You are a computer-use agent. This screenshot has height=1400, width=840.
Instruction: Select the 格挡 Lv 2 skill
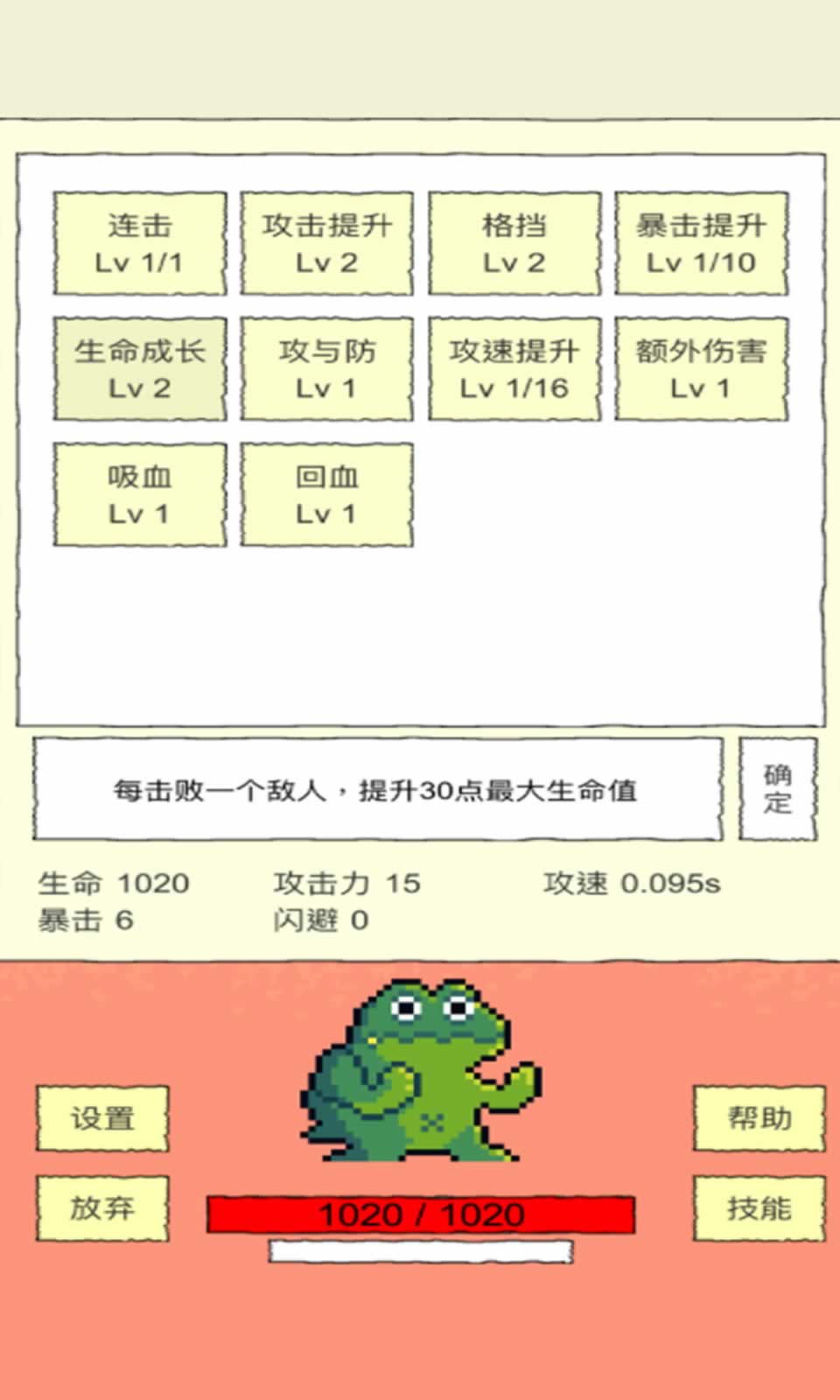point(513,243)
